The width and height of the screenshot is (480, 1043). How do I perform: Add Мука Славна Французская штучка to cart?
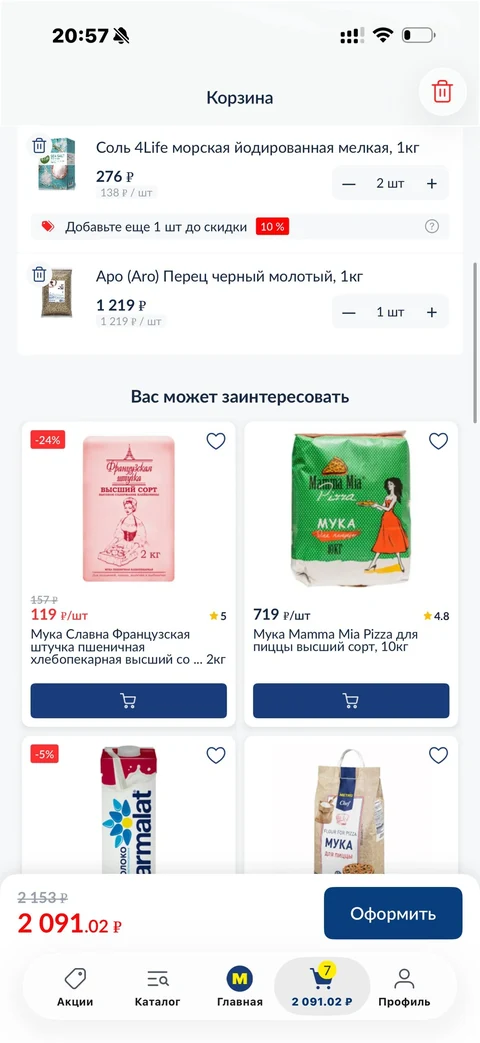(128, 700)
